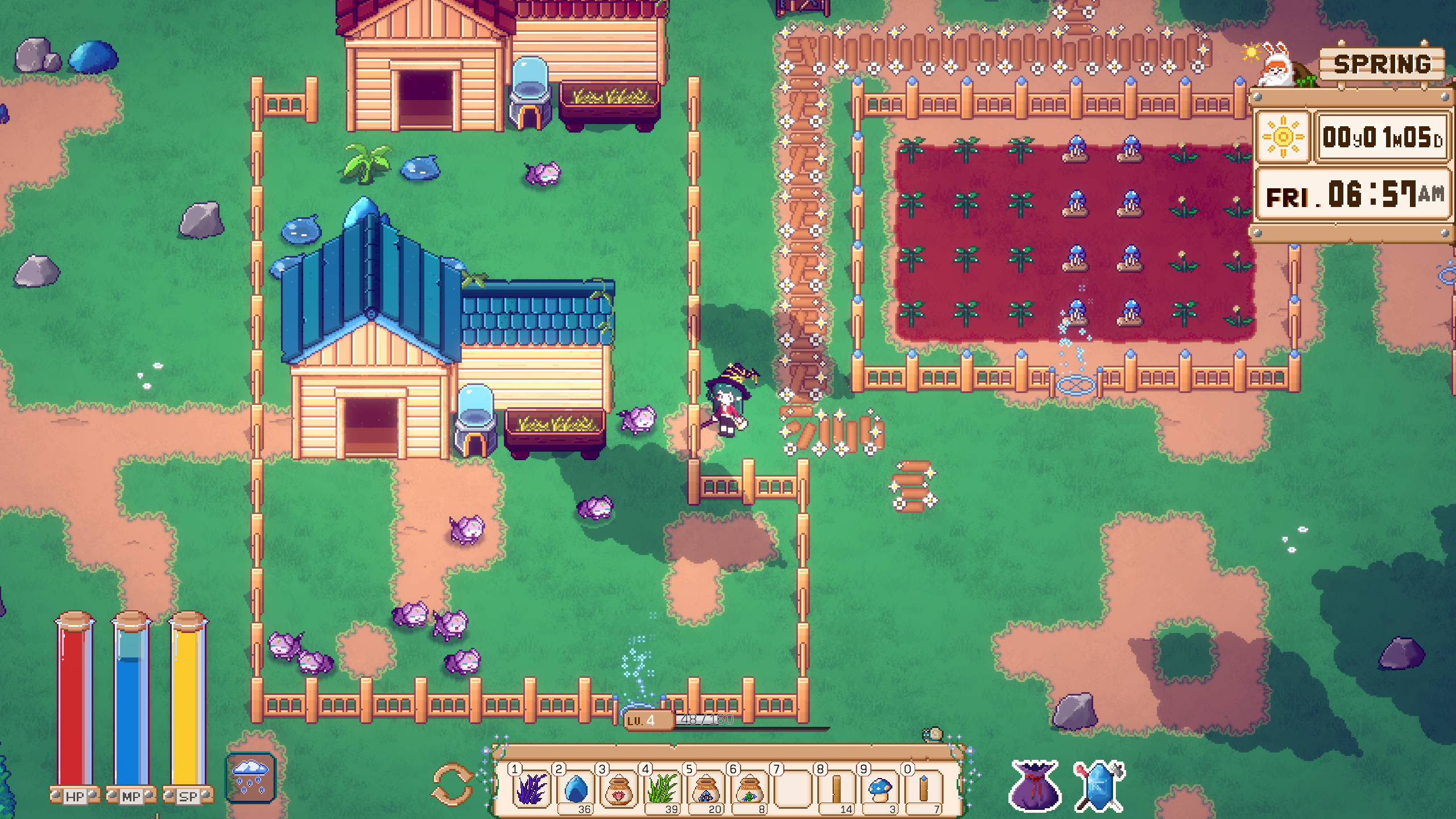Choose the wooden post in slot 8
The width and height of the screenshot is (1456, 819).
click(x=836, y=789)
